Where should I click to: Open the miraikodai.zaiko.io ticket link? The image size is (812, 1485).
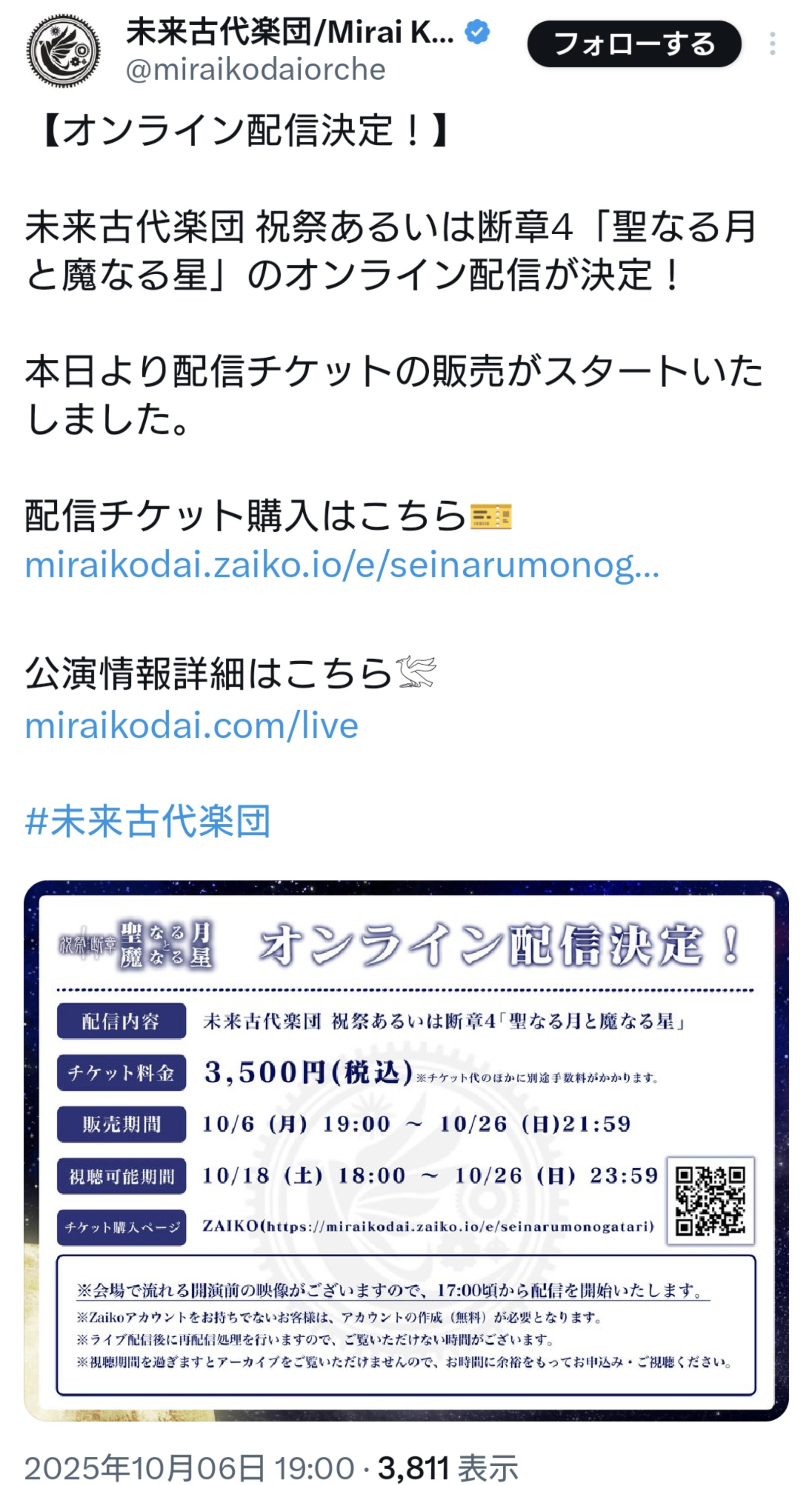(342, 565)
